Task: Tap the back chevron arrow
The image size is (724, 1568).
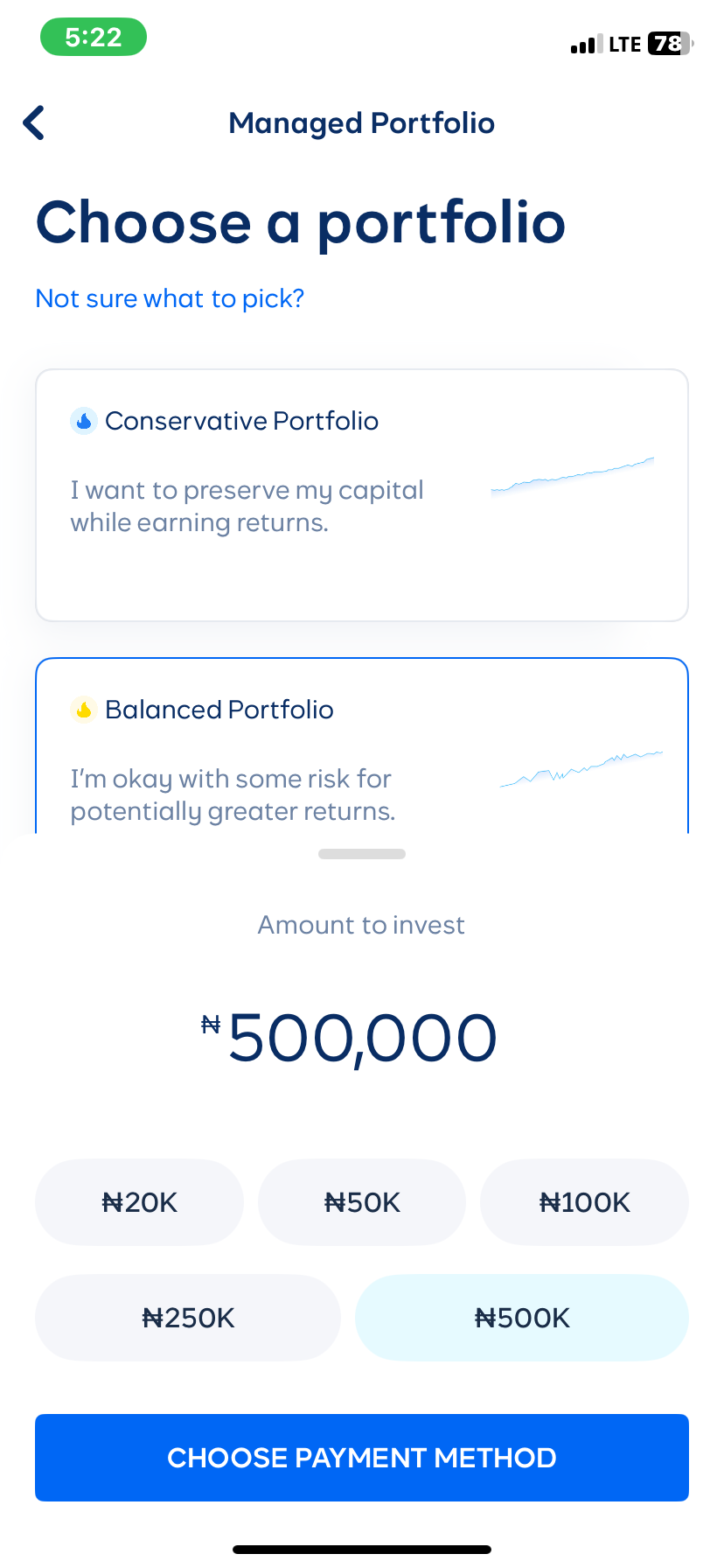Action: point(33,122)
